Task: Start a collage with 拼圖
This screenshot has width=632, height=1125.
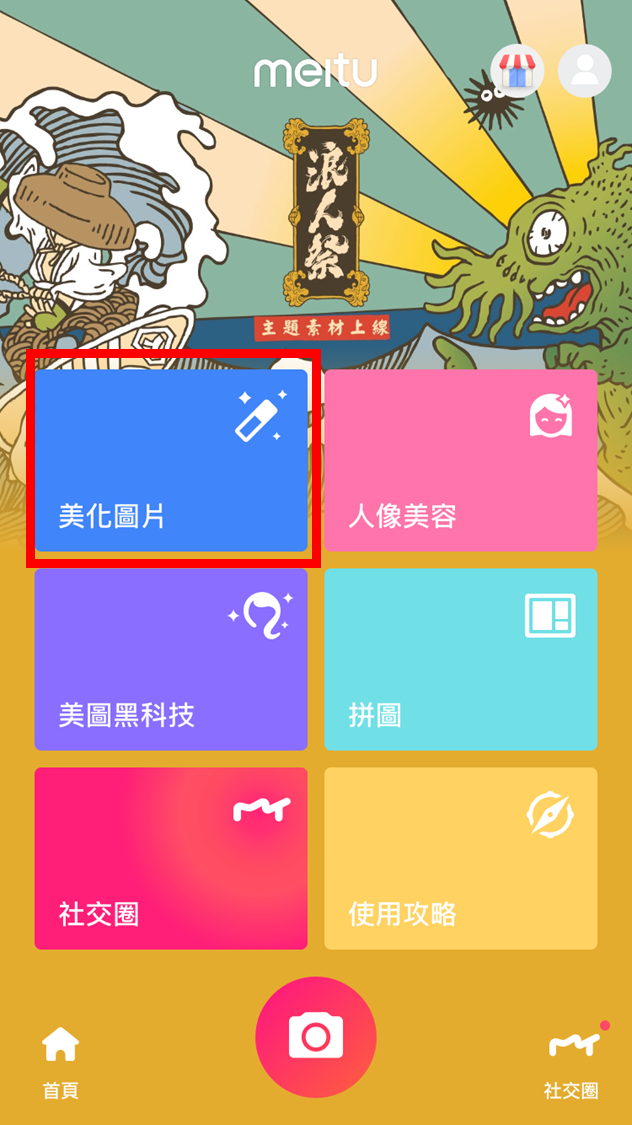Action: click(x=461, y=659)
